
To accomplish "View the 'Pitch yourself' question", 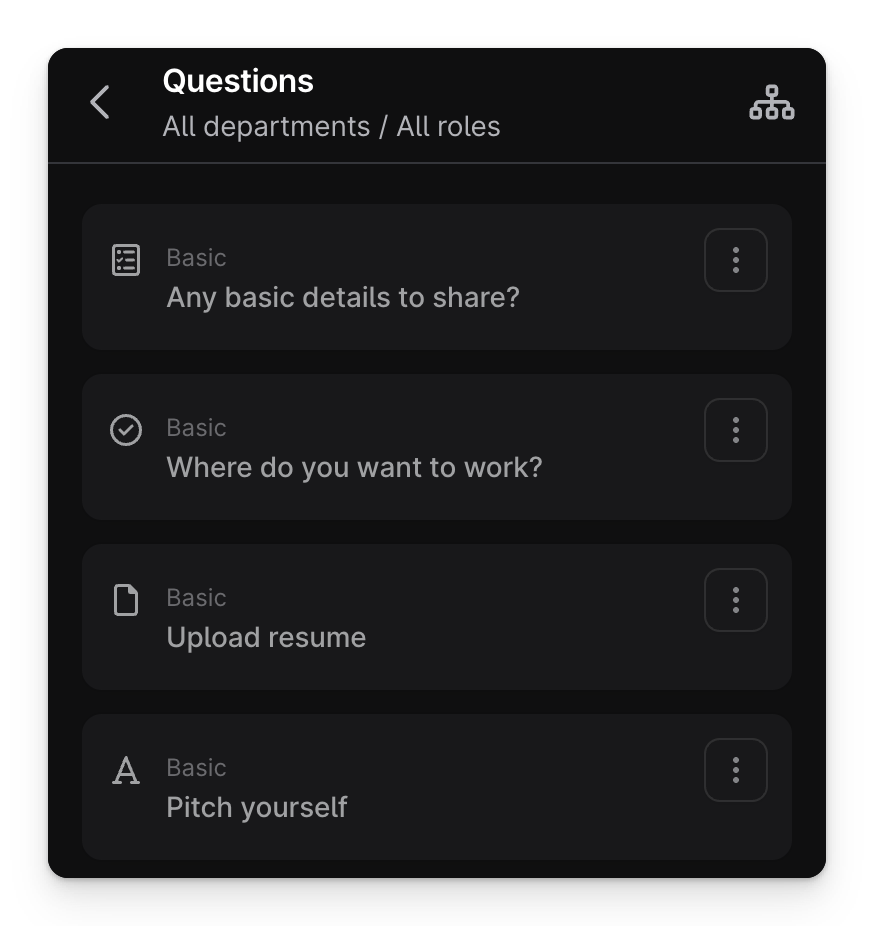I will pyautogui.click(x=257, y=807).
